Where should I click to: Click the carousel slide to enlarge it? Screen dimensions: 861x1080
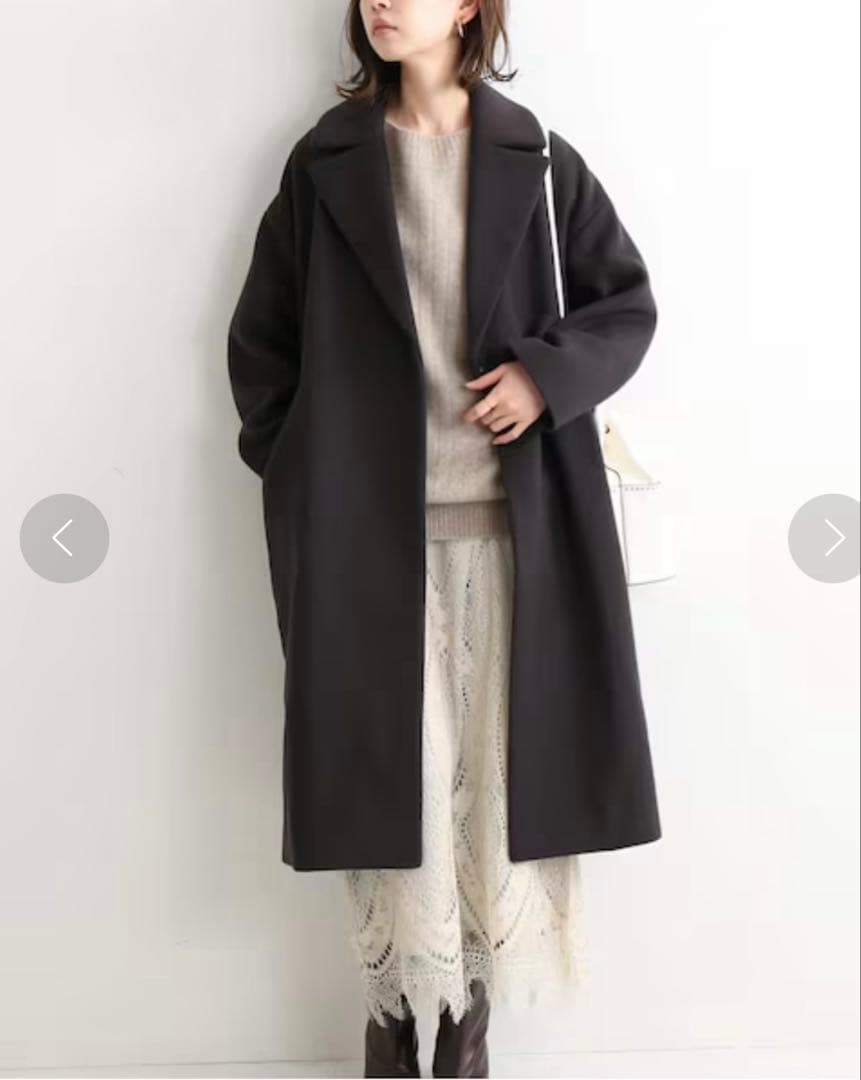pyautogui.click(x=430, y=540)
